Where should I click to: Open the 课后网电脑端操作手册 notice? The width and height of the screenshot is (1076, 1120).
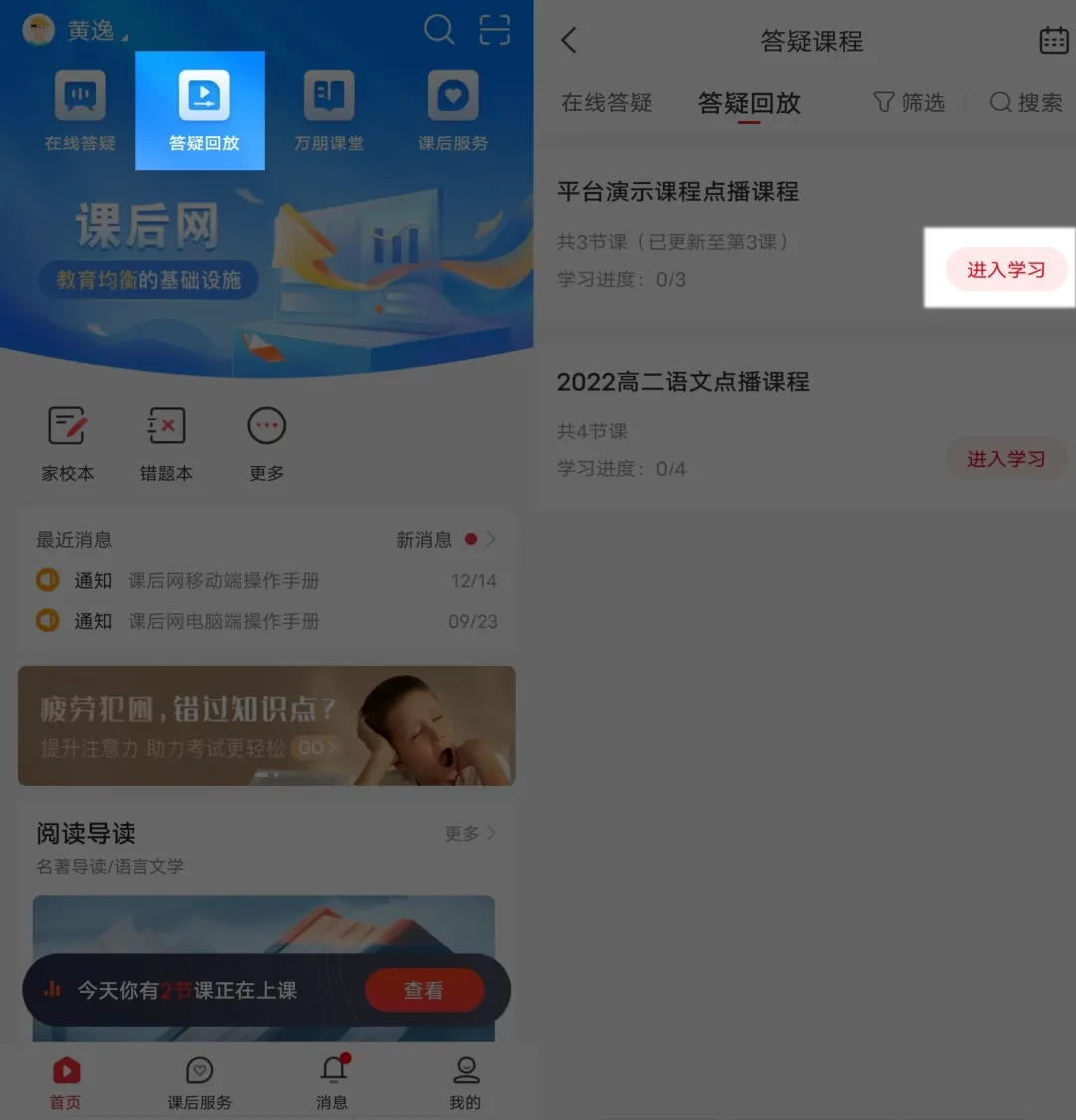(x=223, y=621)
